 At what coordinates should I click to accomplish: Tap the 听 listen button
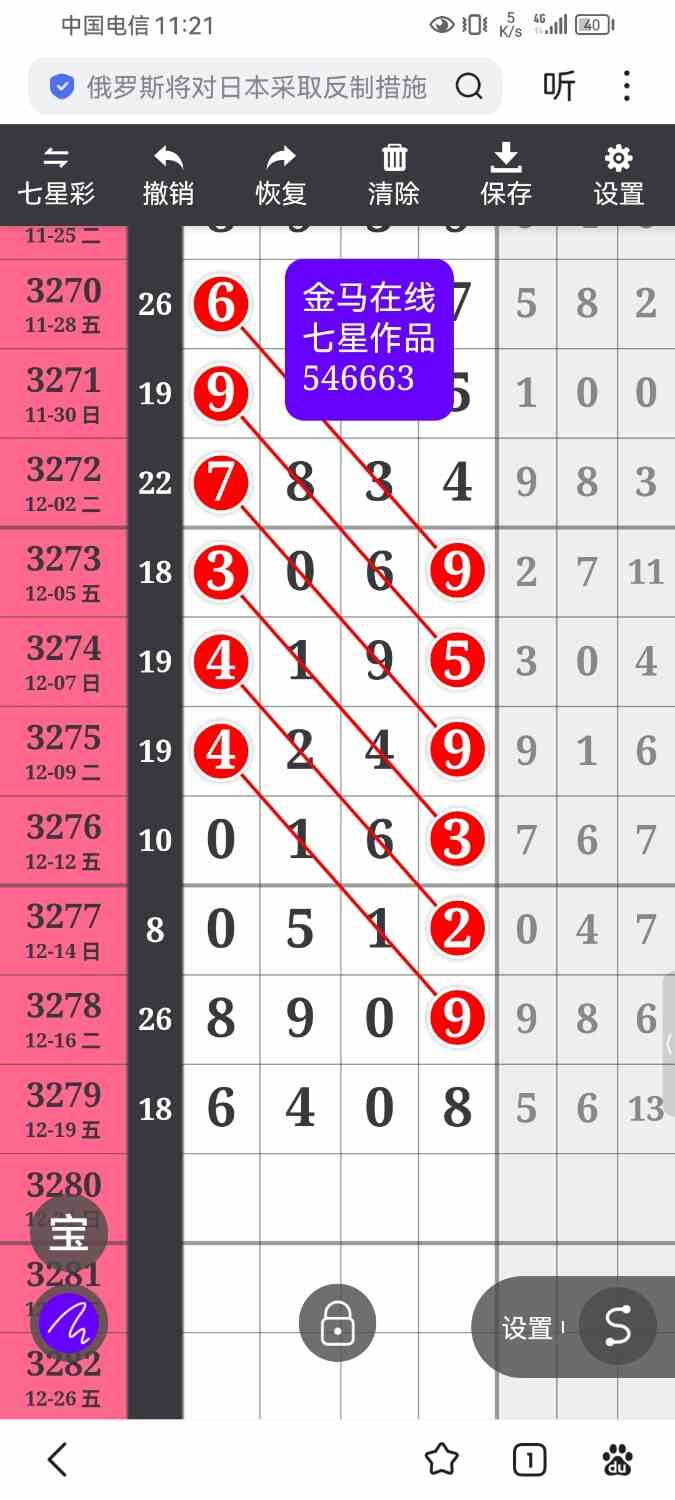coord(559,87)
